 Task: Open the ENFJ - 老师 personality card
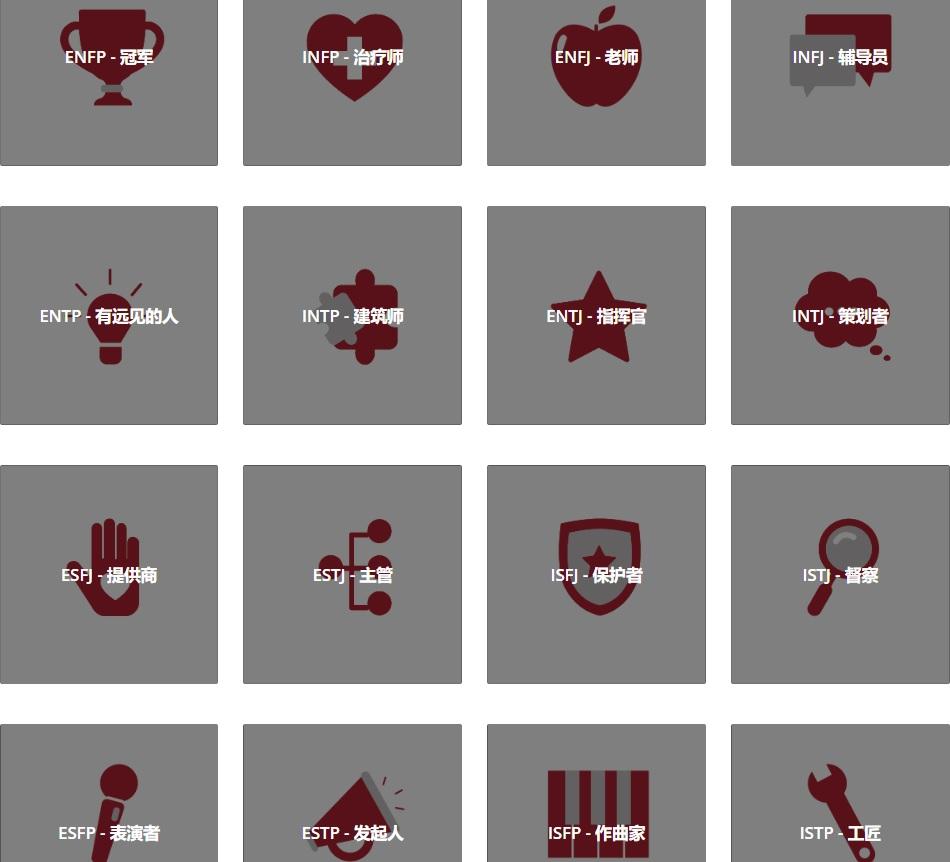(x=596, y=57)
